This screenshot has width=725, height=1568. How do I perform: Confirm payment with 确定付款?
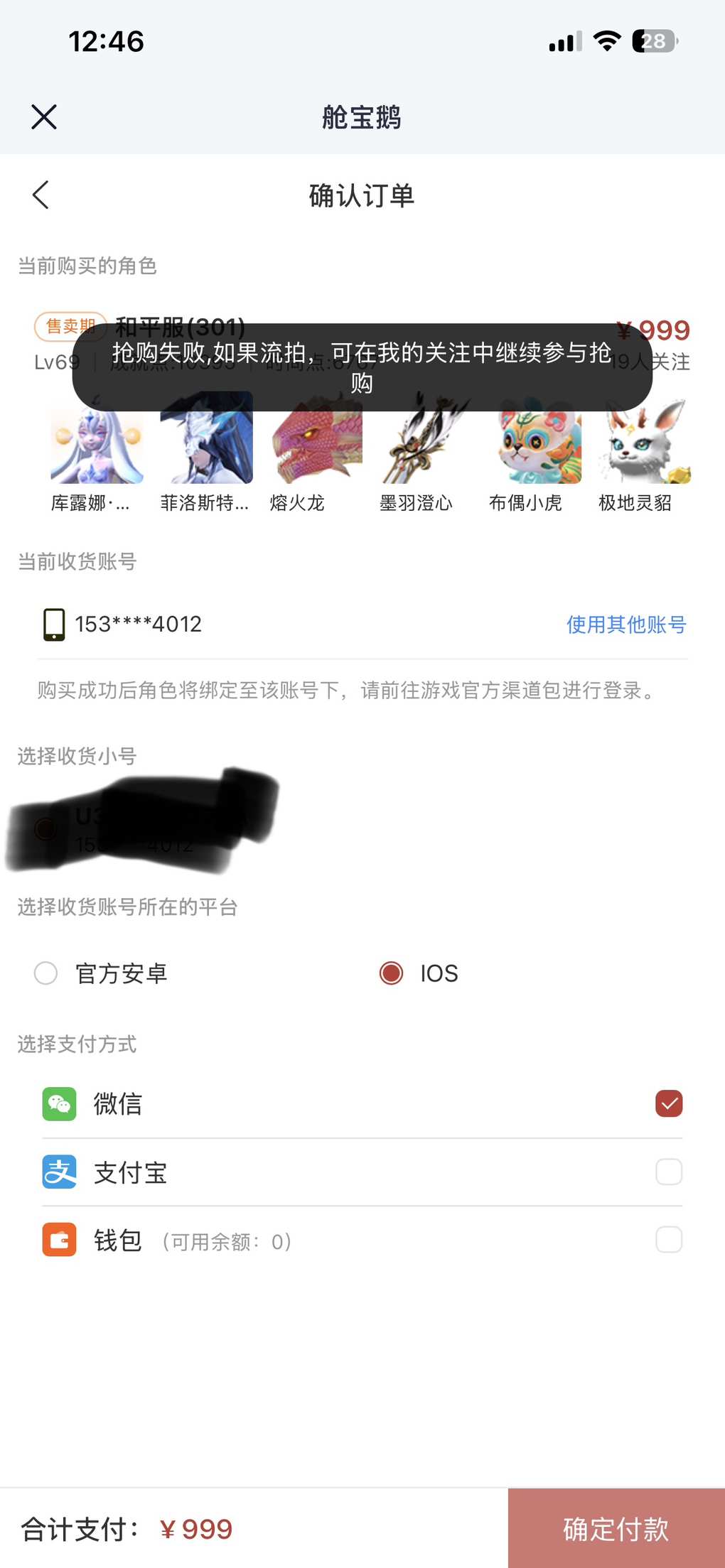pos(616,1528)
